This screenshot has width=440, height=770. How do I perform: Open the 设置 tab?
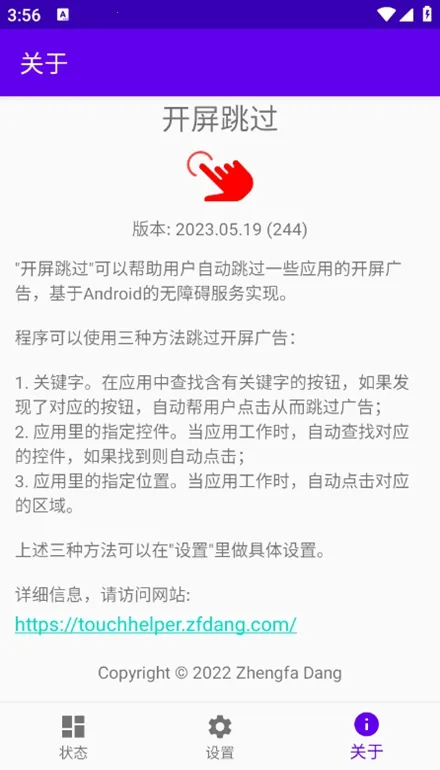[220, 737]
